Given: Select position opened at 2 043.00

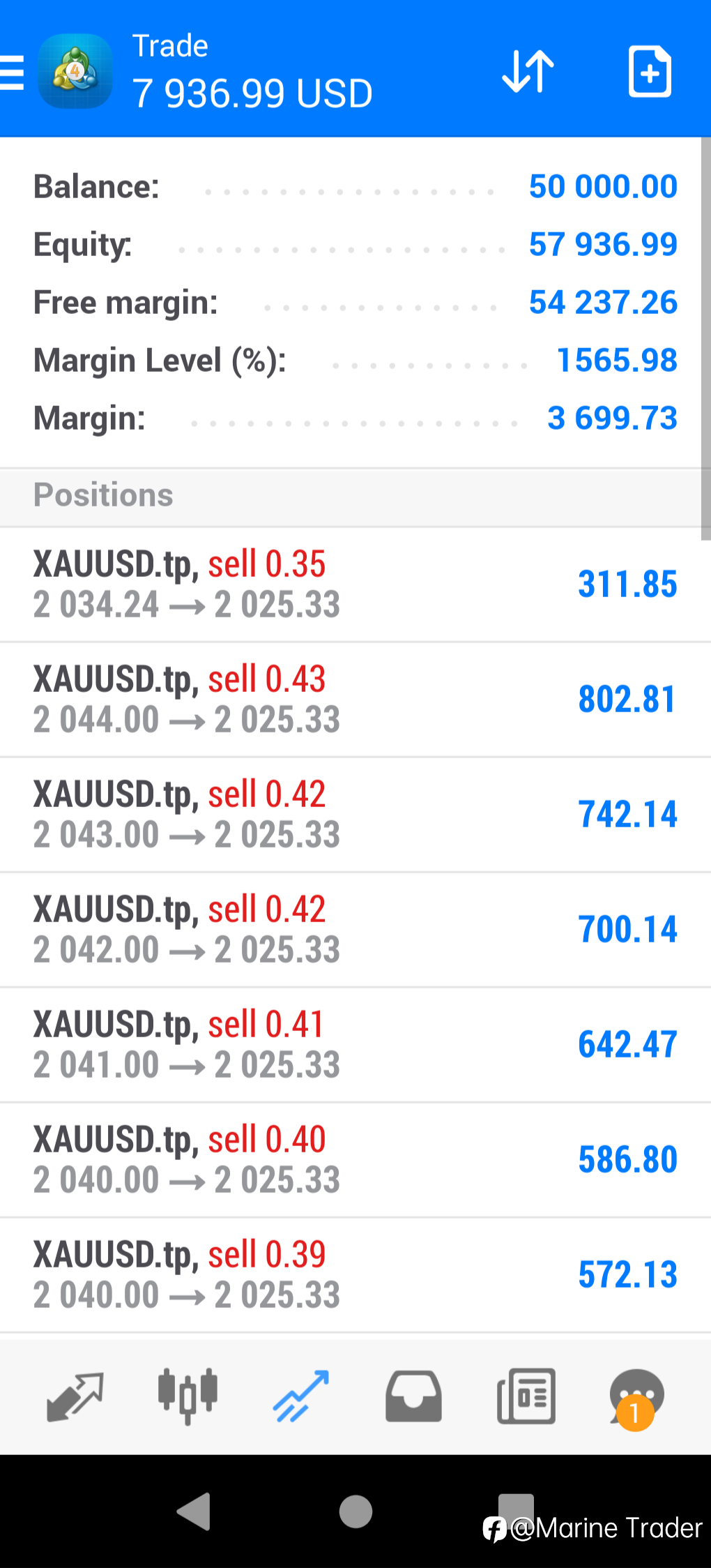Looking at the screenshot, I should point(355,815).
